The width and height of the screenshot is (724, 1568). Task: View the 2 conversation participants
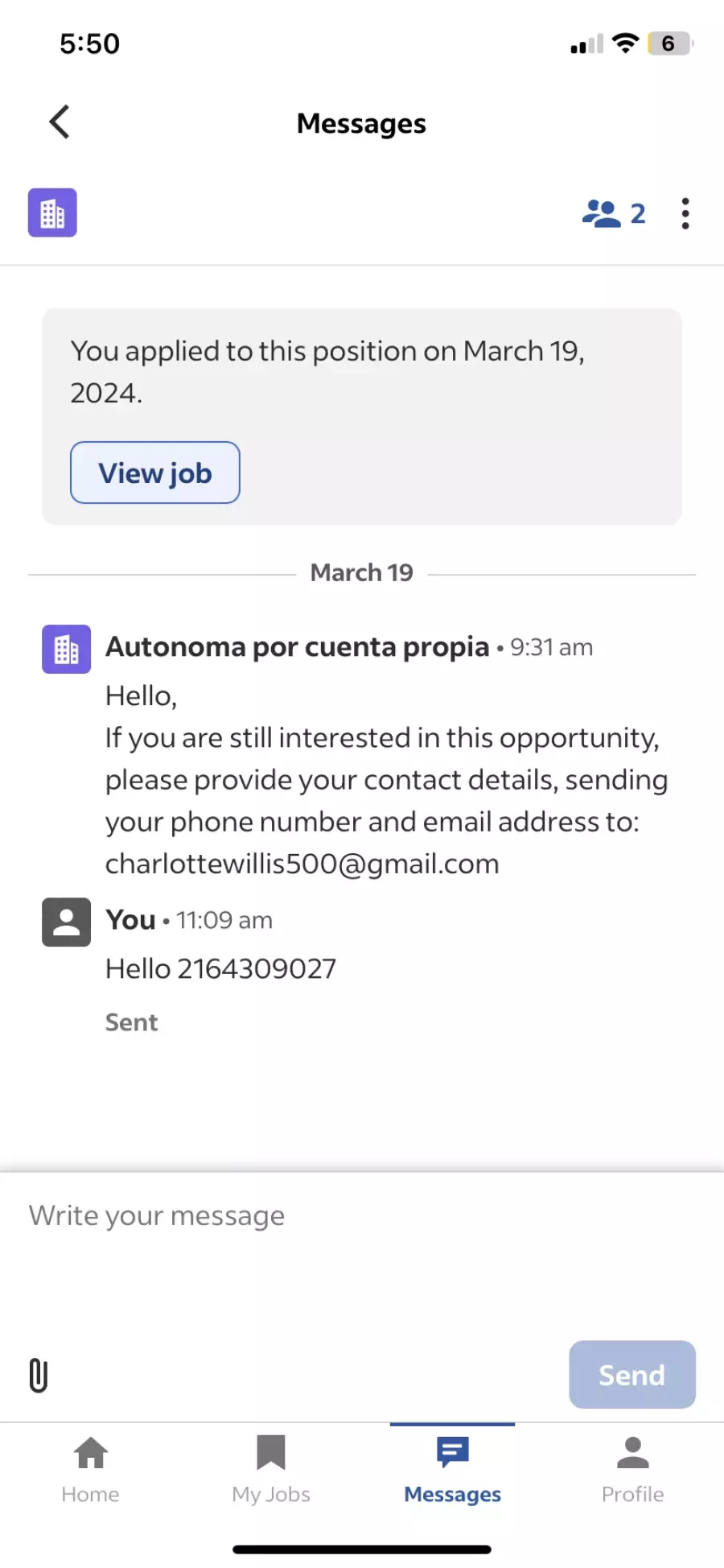click(614, 213)
